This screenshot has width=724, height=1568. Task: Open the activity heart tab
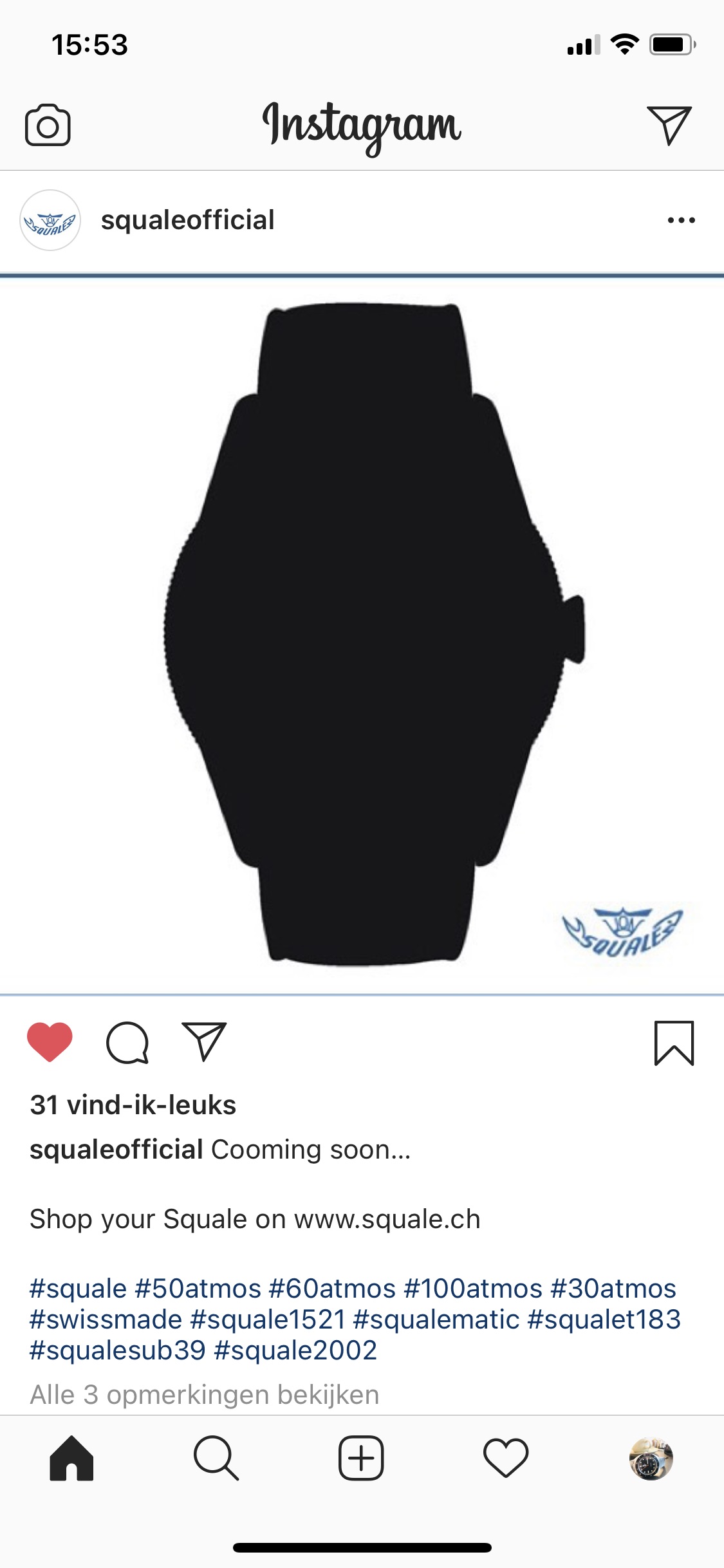506,1459
